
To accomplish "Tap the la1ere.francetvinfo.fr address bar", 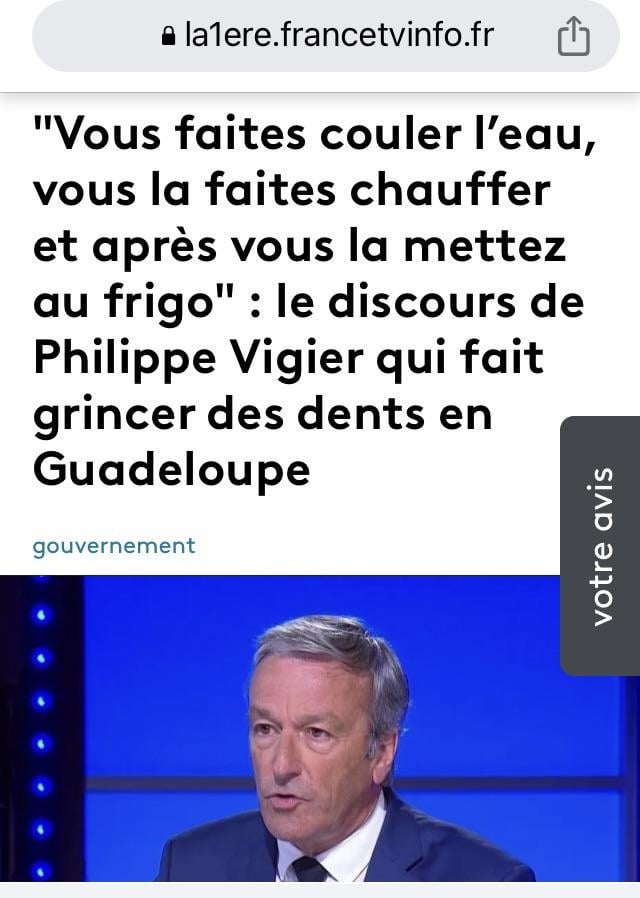I will click(x=325, y=37).
